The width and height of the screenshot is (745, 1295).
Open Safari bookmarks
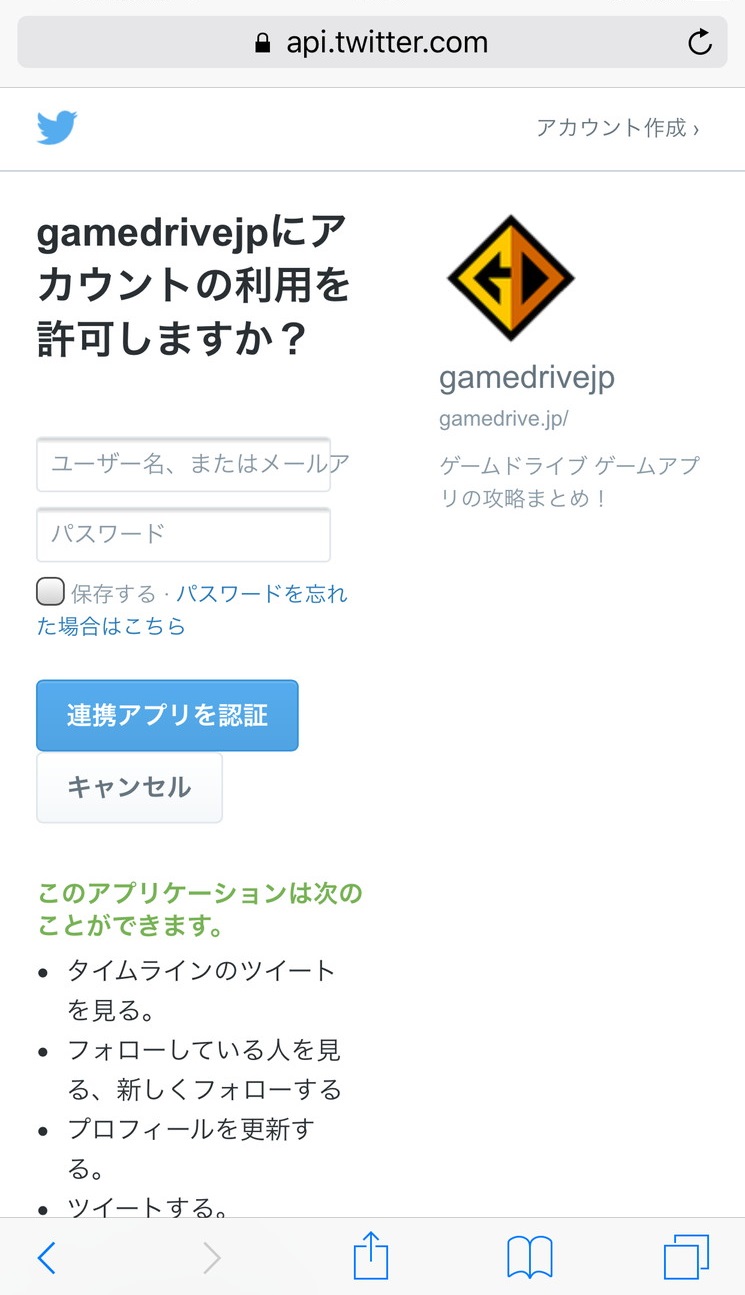point(529,1257)
